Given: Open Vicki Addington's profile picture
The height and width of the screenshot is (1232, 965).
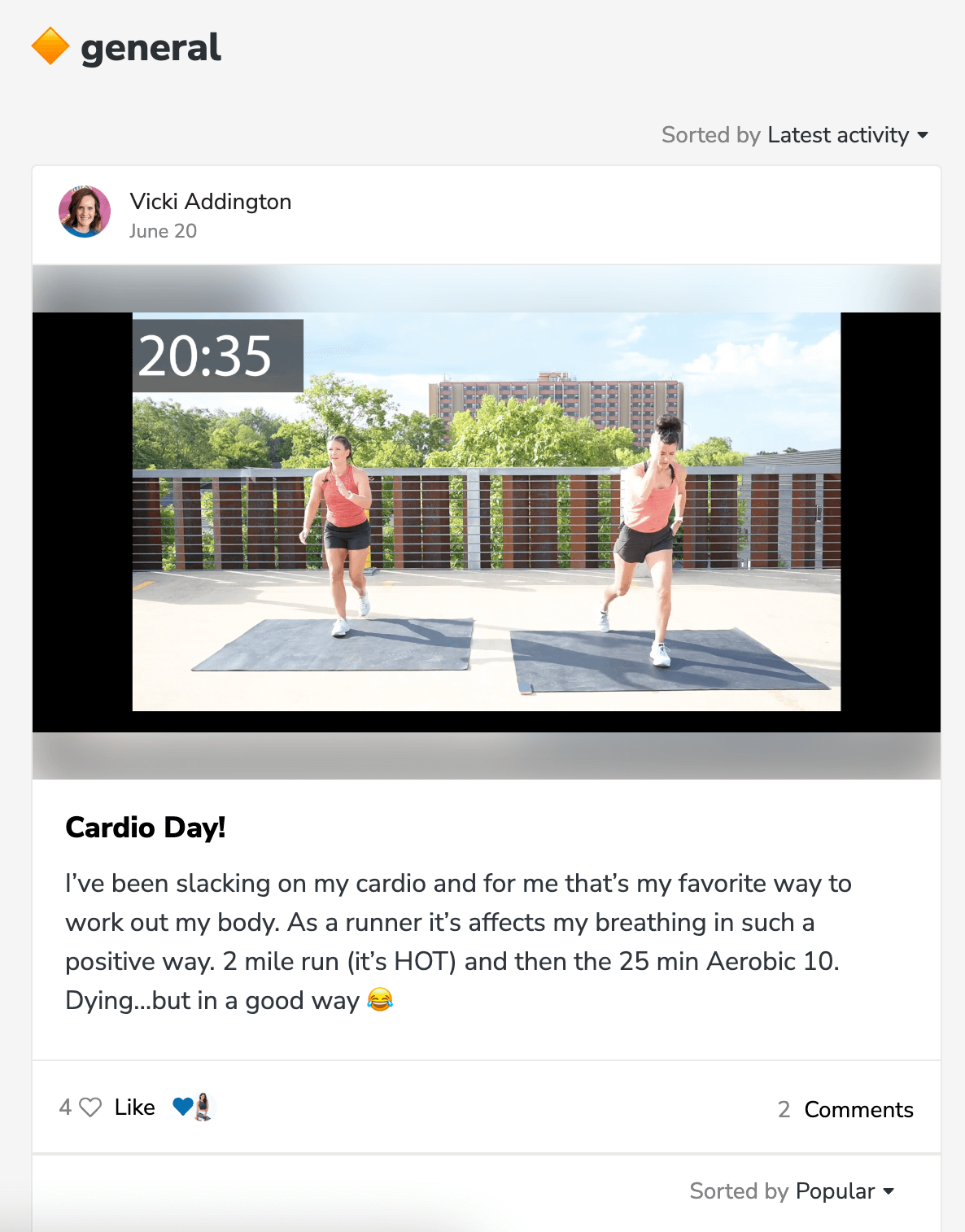Looking at the screenshot, I should tap(85, 212).
